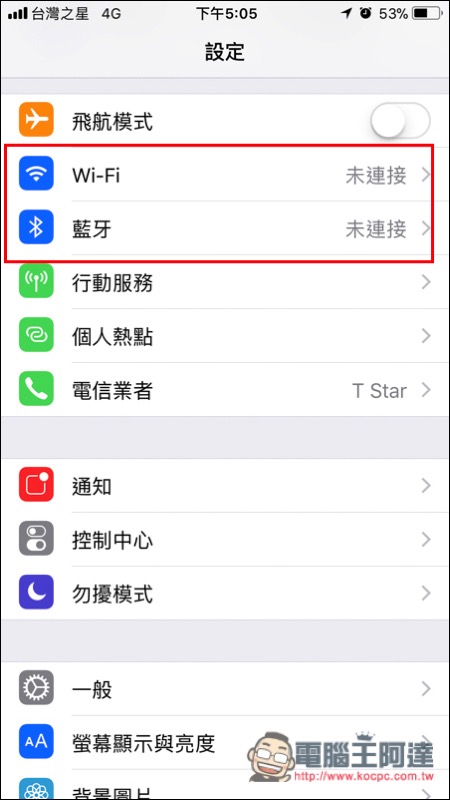Toggle the 飛航模式 airplane mode switch
The image size is (450, 800).
coord(401,120)
